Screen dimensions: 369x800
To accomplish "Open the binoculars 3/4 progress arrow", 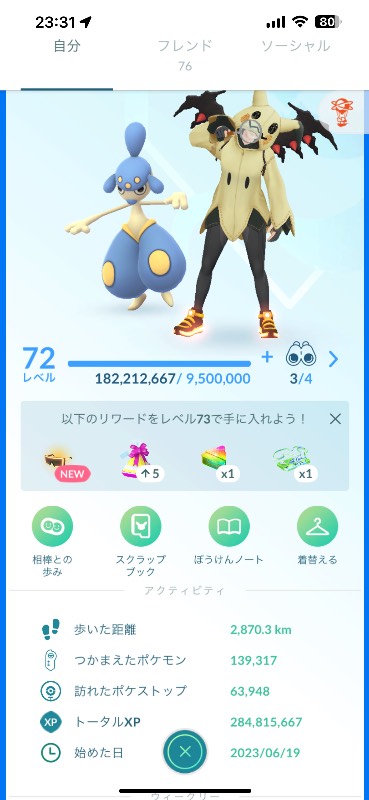I will coord(333,359).
